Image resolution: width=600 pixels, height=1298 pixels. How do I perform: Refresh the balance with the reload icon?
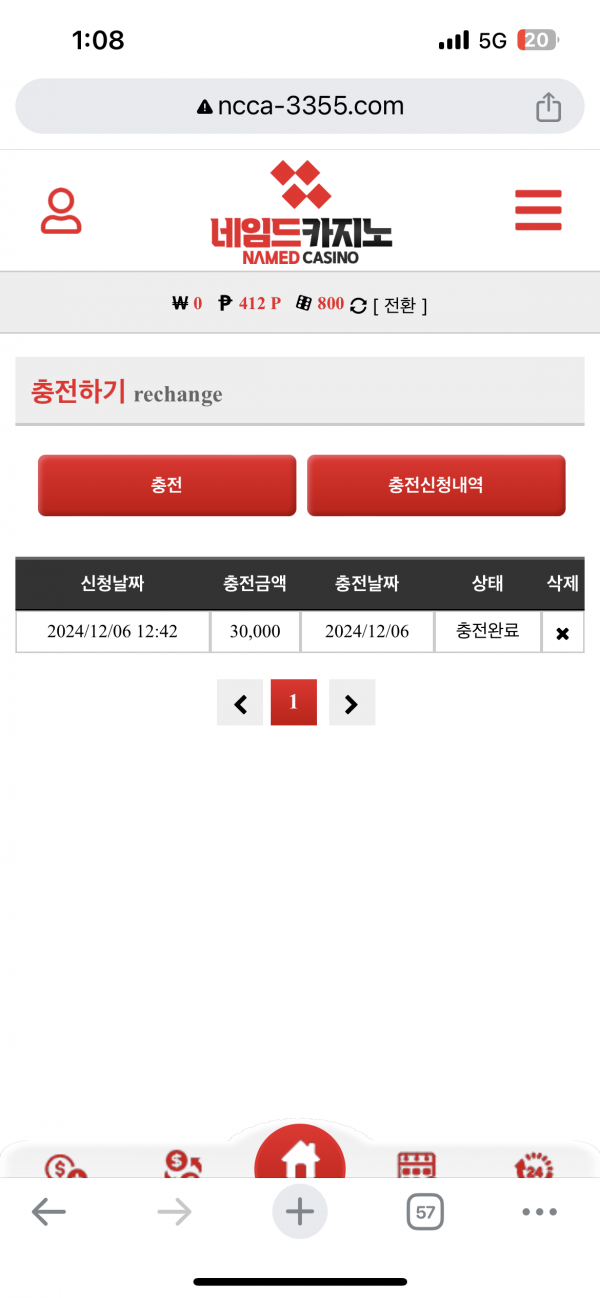tap(358, 305)
